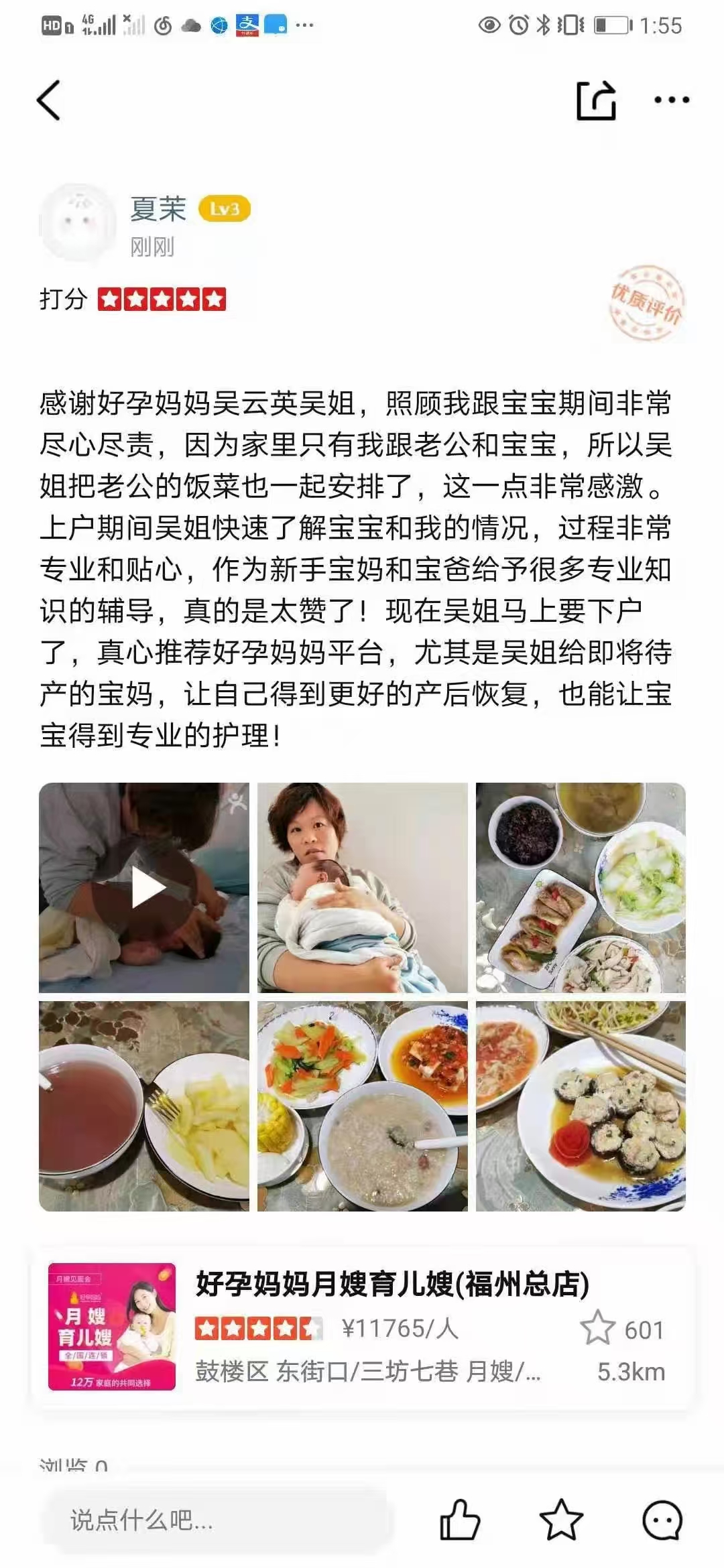Play the baby care video thumbnail
724x1568 pixels.
click(144, 888)
